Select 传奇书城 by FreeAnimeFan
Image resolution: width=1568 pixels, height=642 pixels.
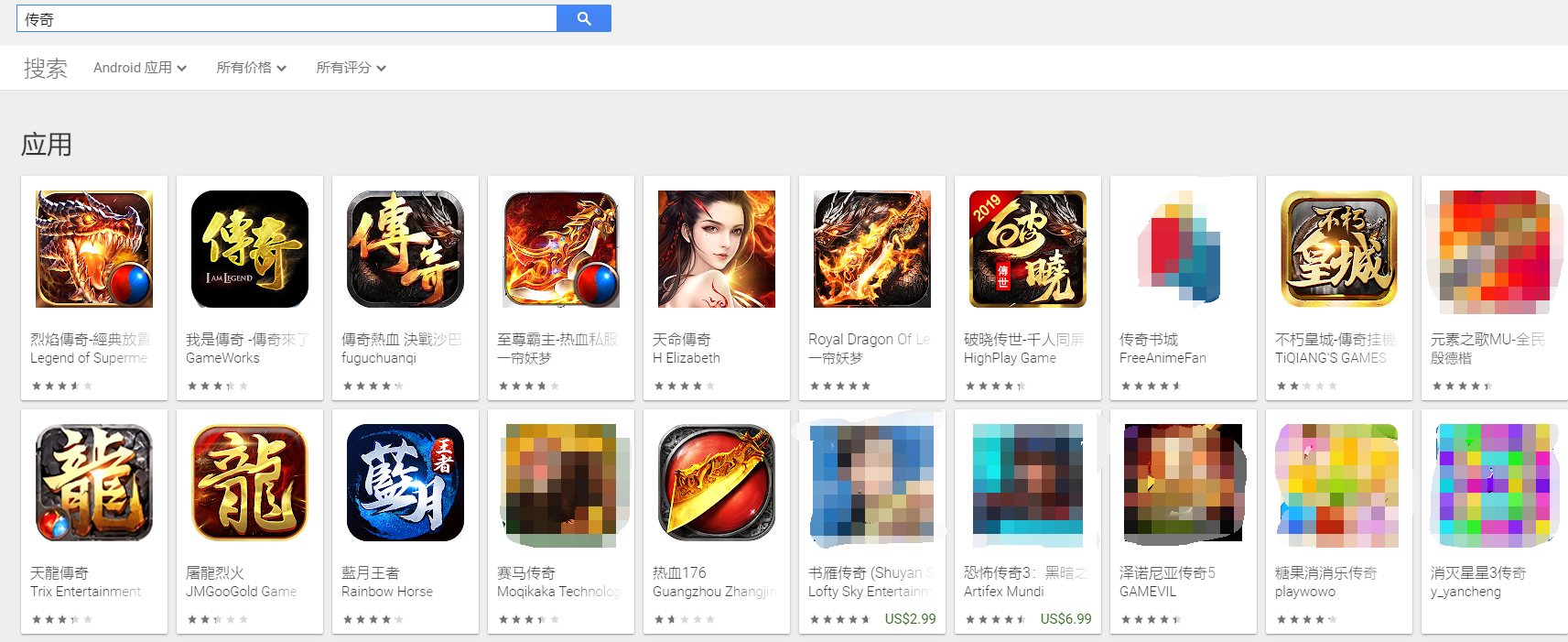pyautogui.click(x=1184, y=249)
